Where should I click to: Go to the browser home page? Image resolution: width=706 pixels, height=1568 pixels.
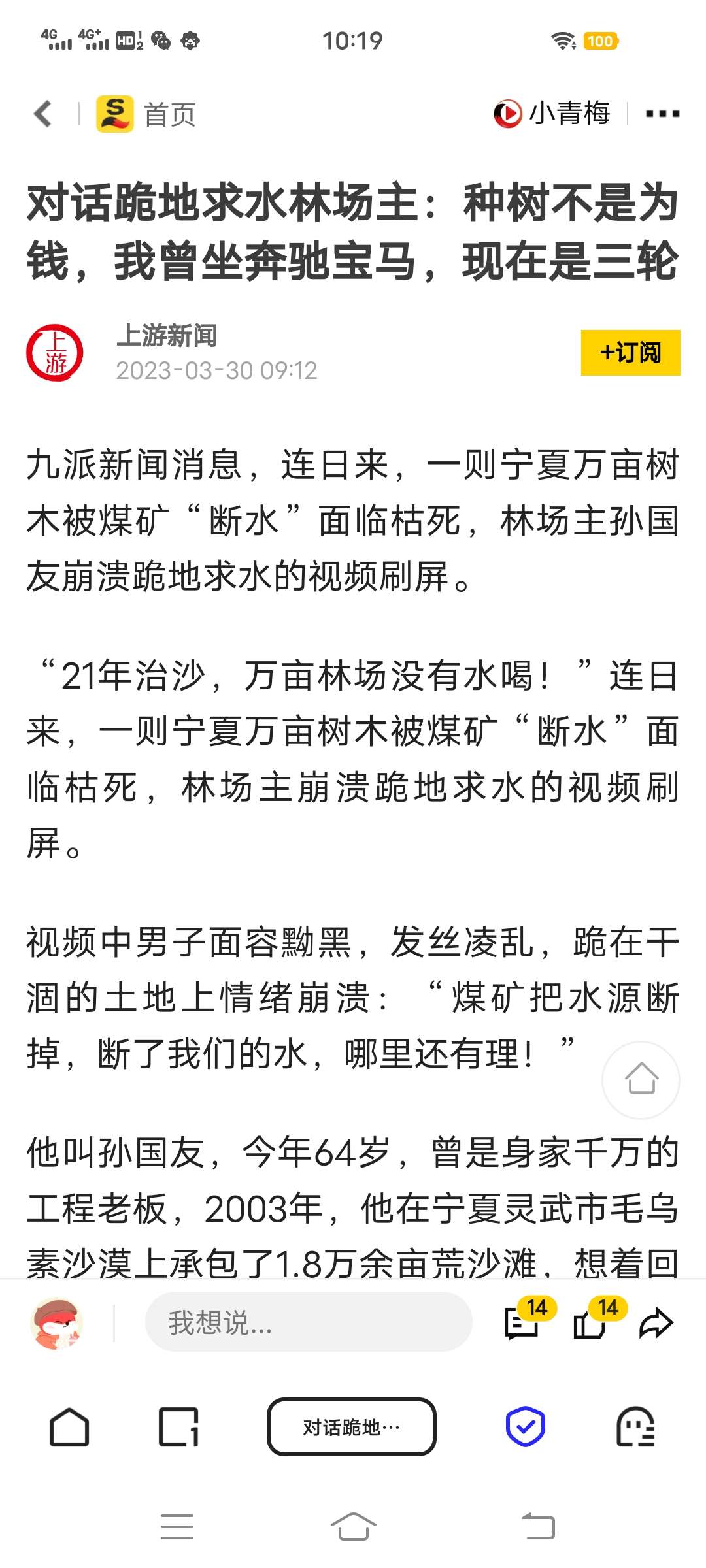tap(69, 1426)
